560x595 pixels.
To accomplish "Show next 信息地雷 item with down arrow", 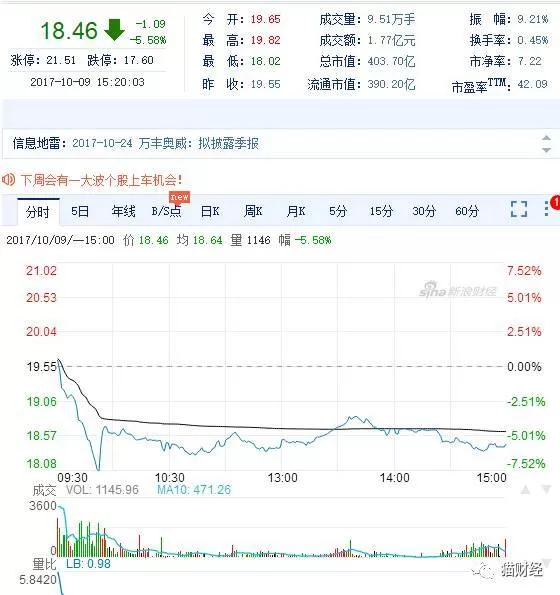I will point(546,150).
